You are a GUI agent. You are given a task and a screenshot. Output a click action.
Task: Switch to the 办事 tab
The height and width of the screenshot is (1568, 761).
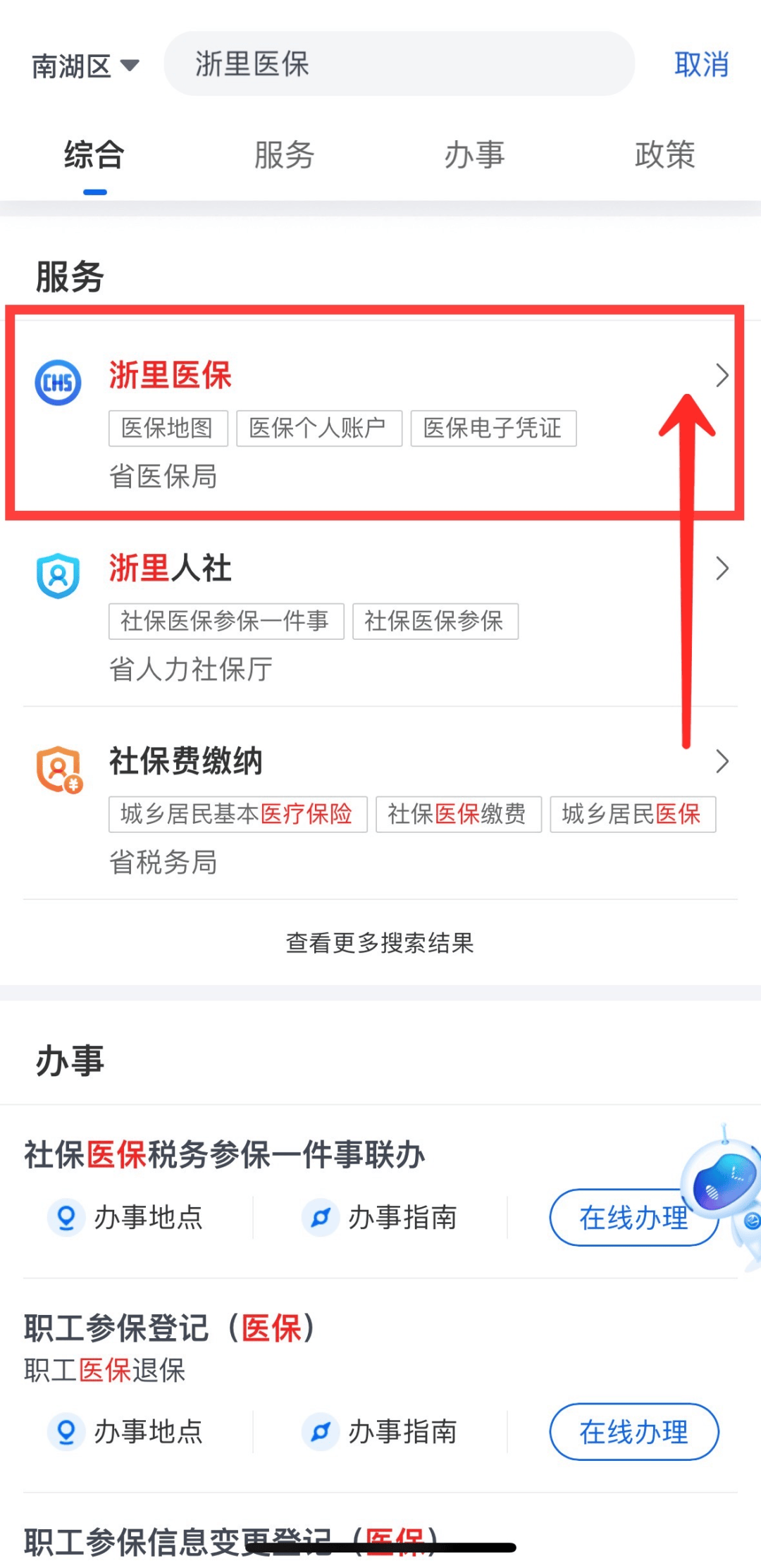[474, 155]
